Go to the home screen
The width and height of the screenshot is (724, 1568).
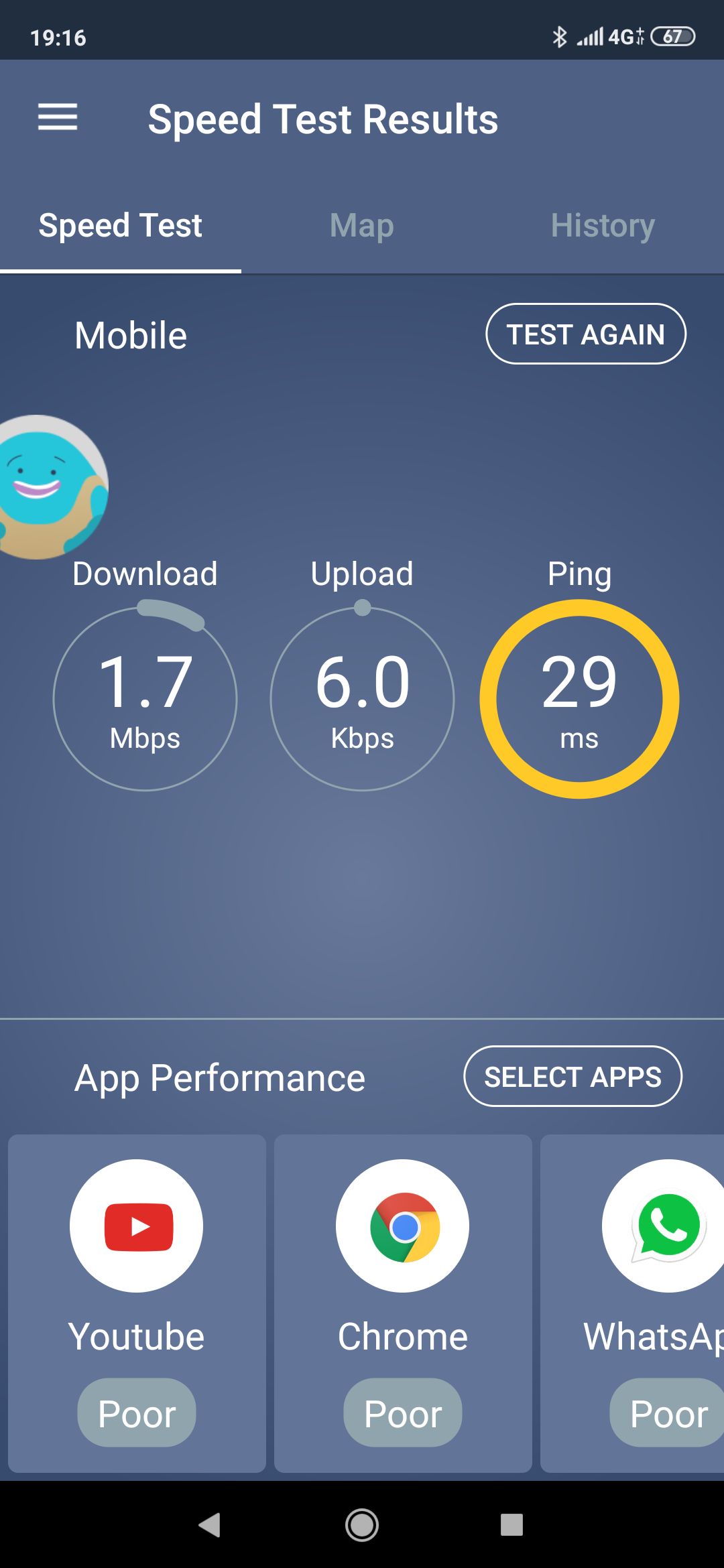point(362,1525)
